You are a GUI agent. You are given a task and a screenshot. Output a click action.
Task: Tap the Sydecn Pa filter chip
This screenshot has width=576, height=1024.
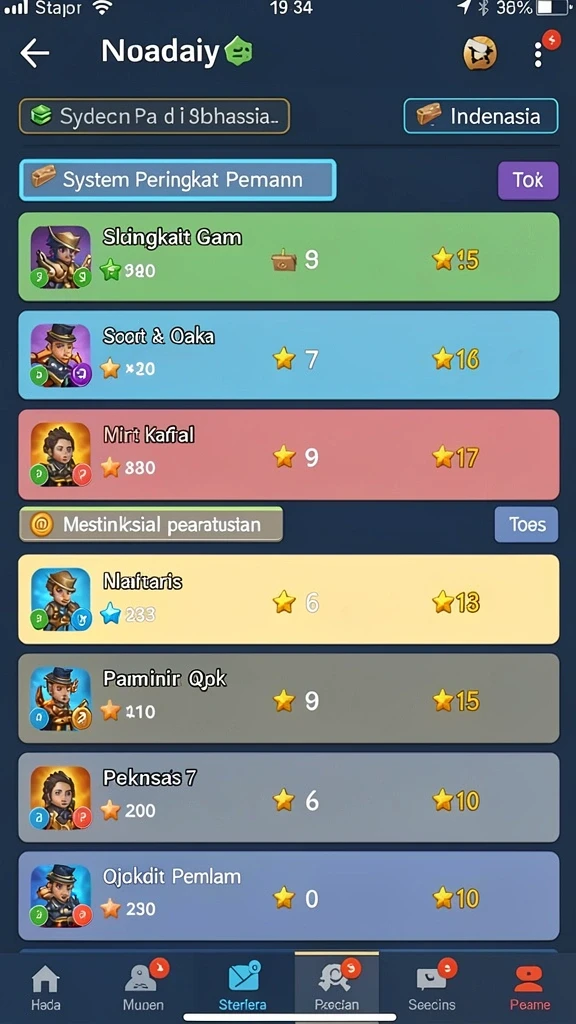click(154, 116)
